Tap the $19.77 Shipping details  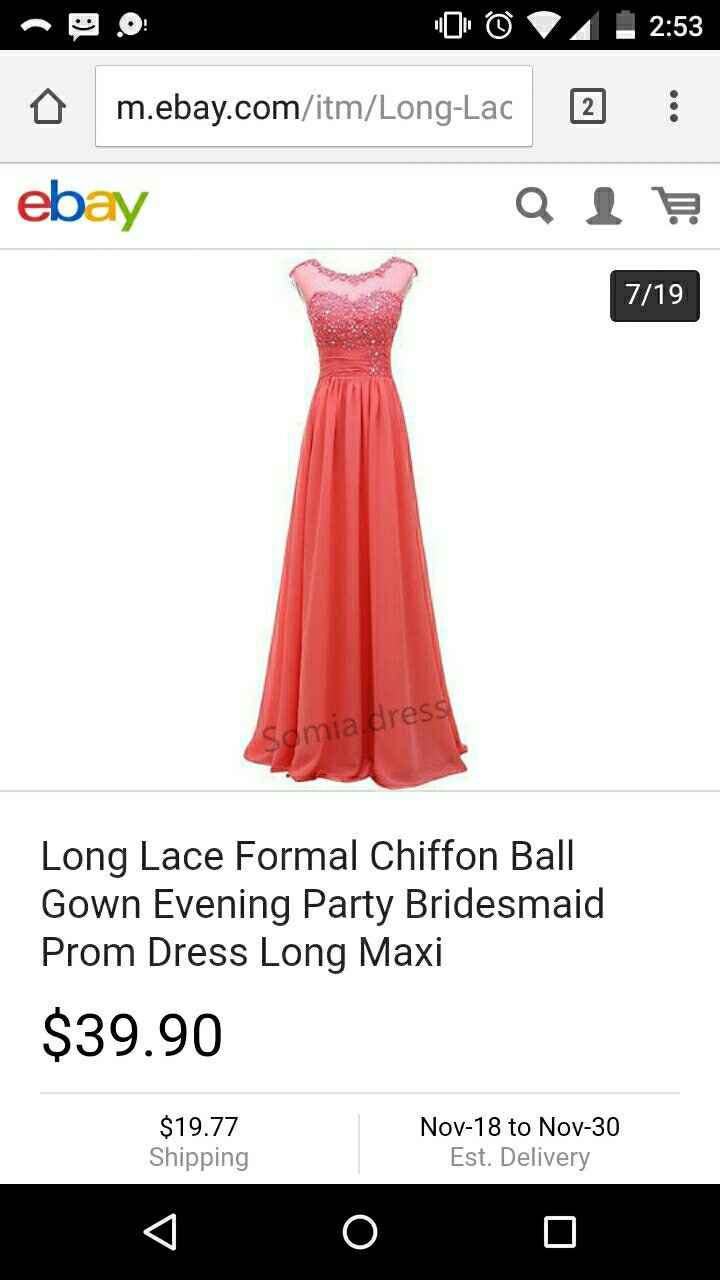point(199,1141)
